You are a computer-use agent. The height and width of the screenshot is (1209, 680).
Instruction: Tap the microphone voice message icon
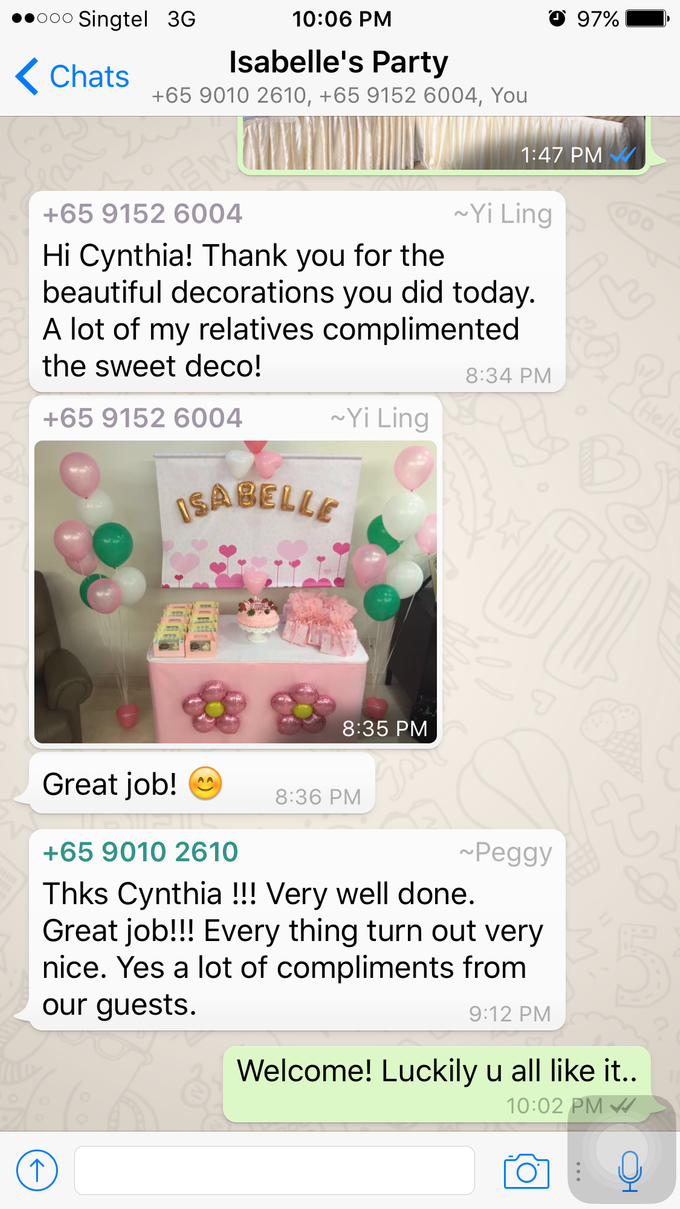[x=629, y=1169]
